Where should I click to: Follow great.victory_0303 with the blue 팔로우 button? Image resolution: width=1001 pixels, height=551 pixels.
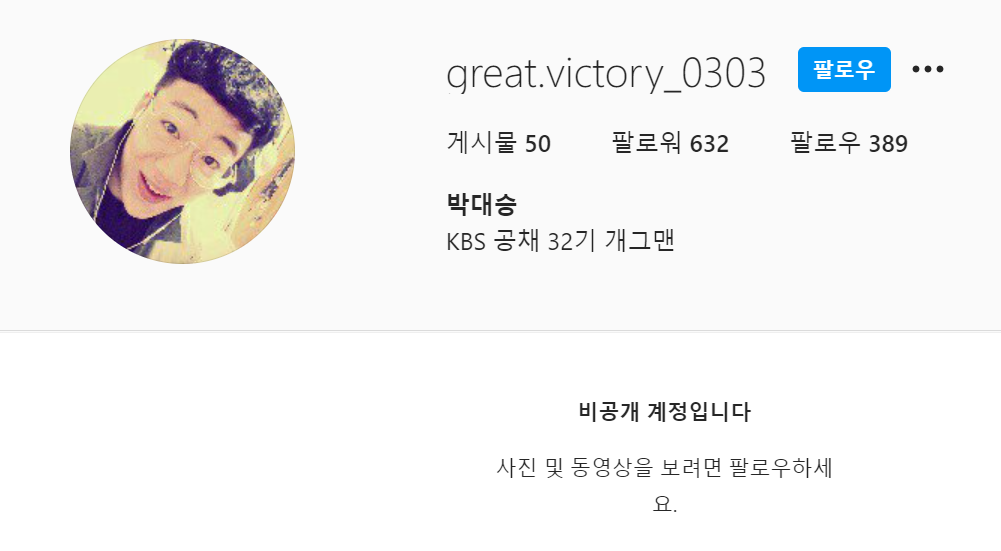pyautogui.click(x=843, y=70)
